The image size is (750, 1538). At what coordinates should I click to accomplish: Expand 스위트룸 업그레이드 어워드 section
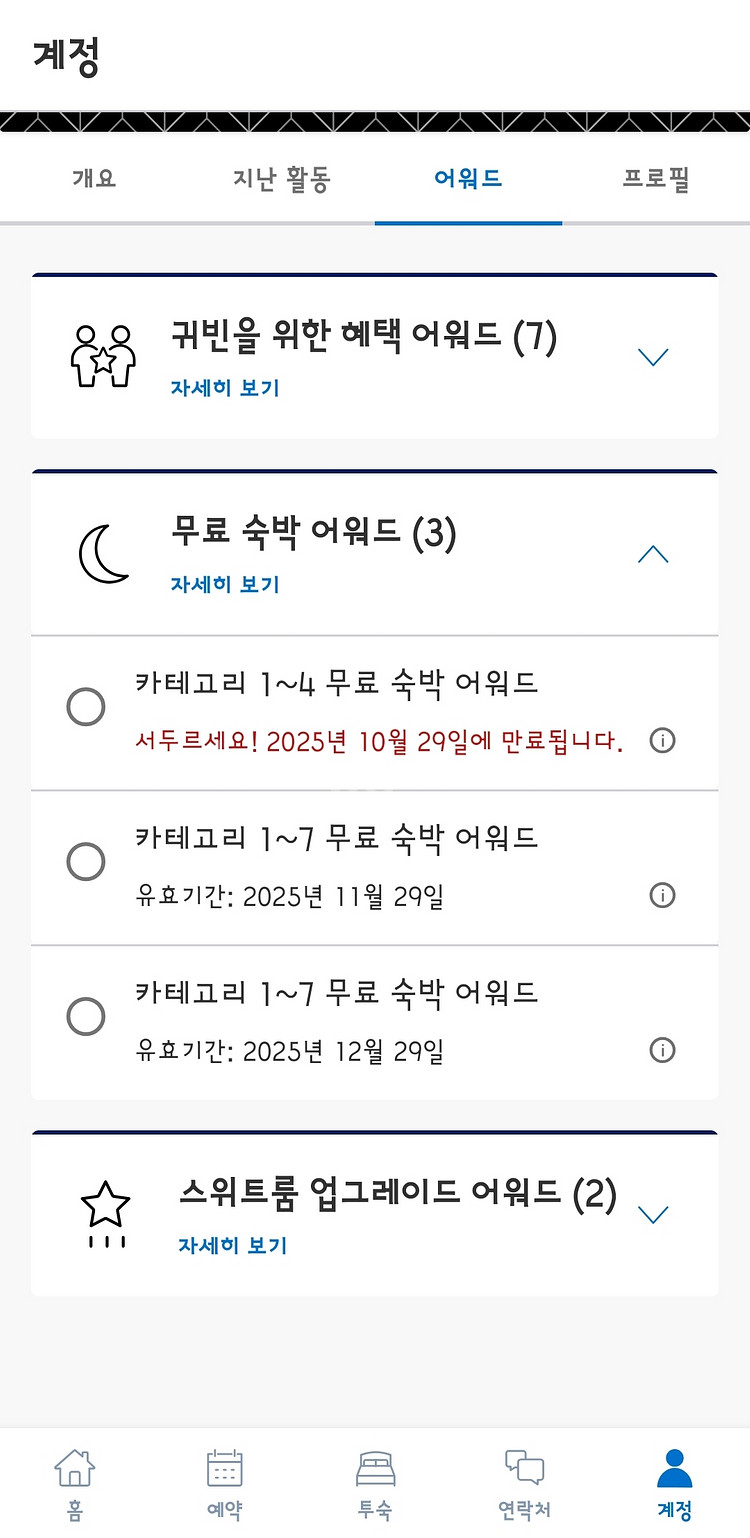pyautogui.click(x=652, y=1215)
